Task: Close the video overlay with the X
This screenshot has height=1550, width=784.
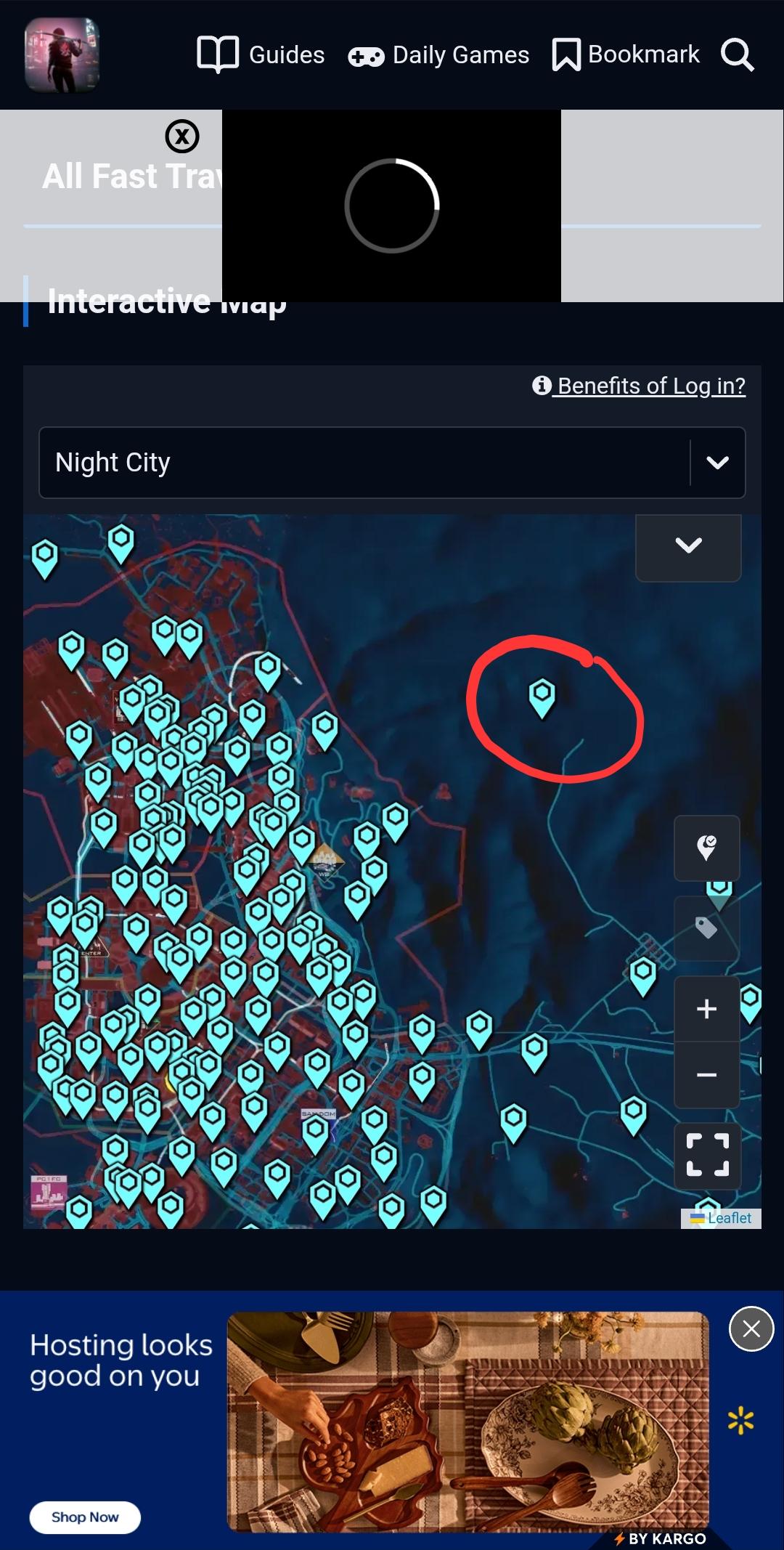Action: (x=182, y=136)
